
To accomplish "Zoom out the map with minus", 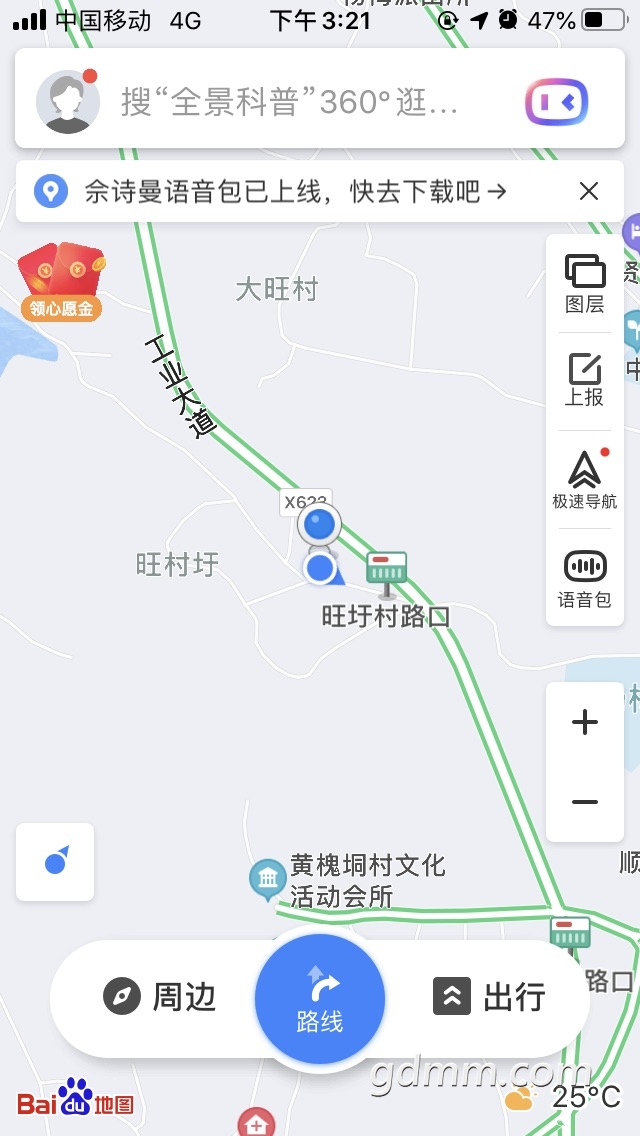I will point(585,802).
